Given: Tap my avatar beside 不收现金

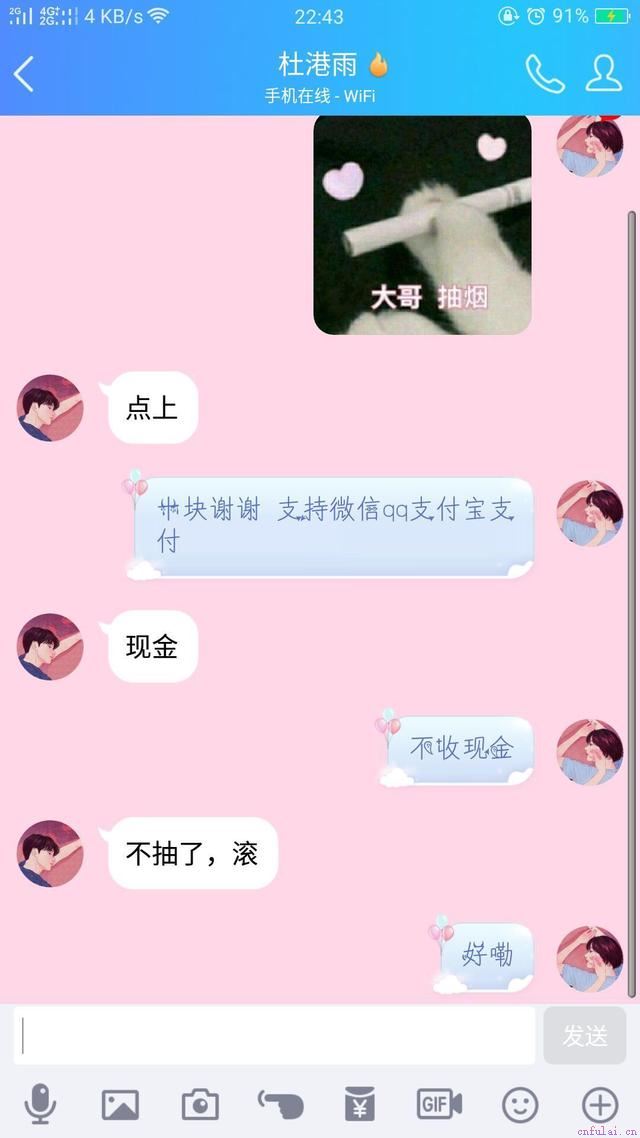Looking at the screenshot, I should 590,752.
